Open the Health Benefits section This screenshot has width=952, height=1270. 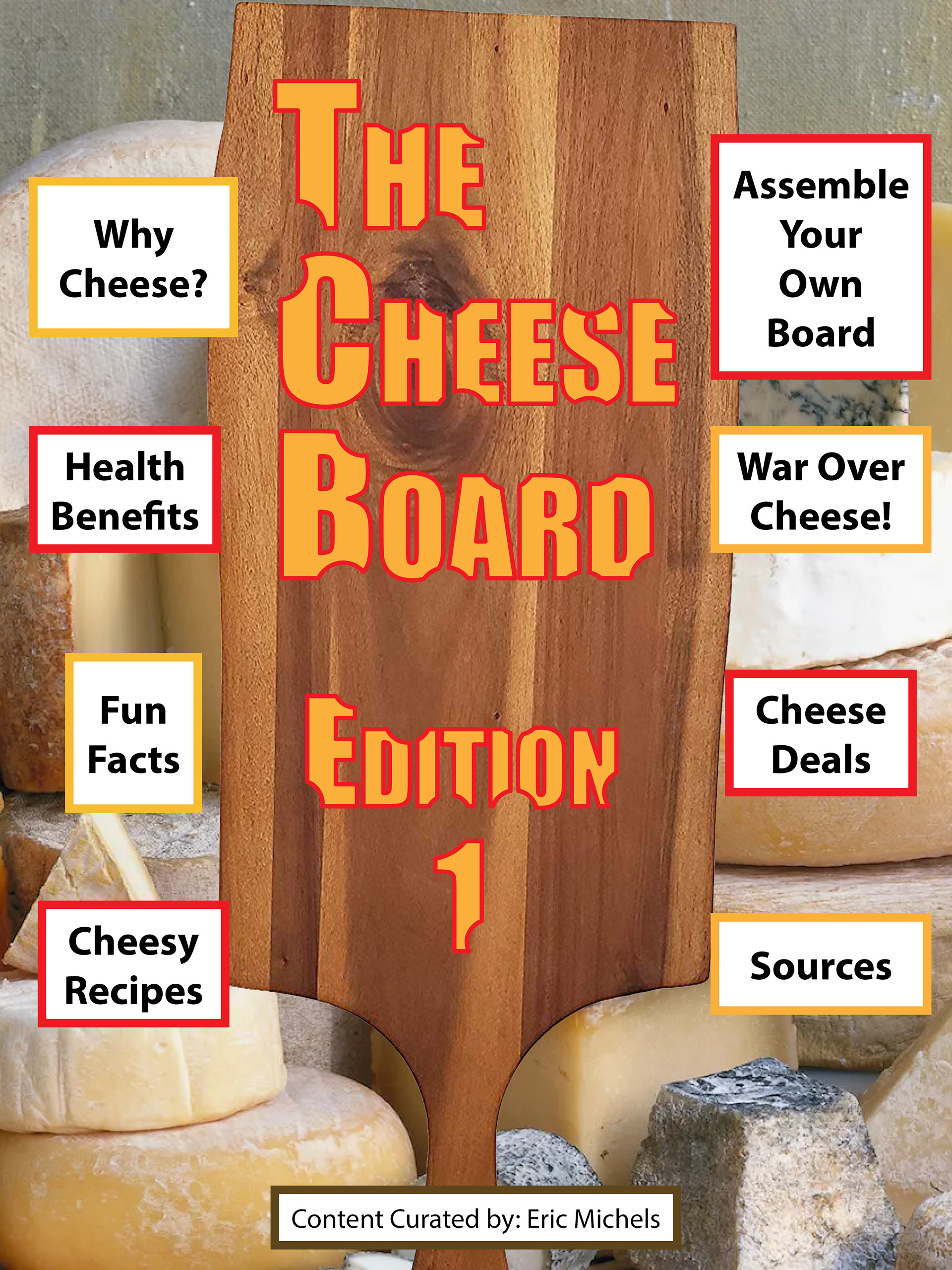124,490
